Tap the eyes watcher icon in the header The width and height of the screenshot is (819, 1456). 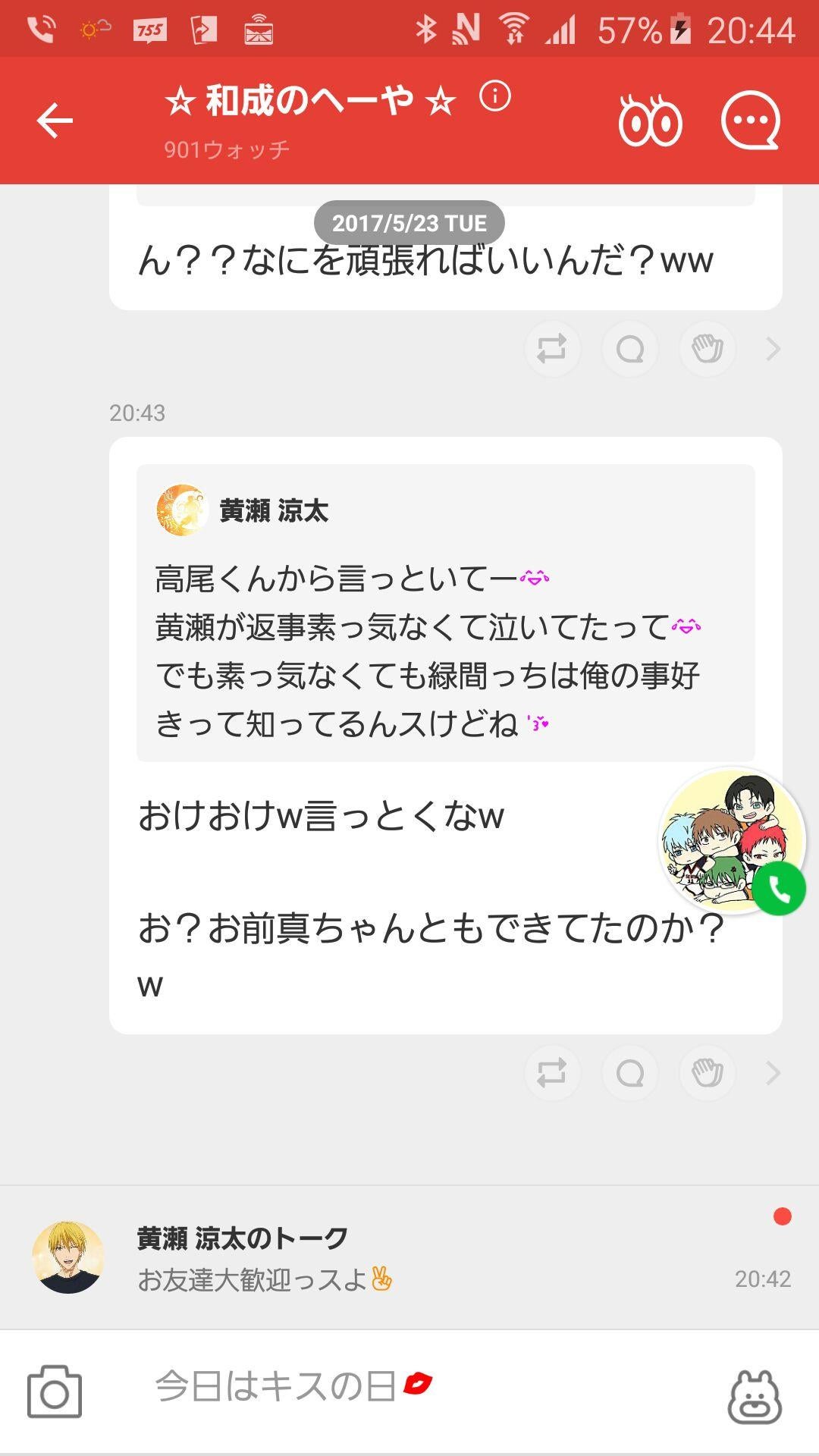[x=652, y=121]
